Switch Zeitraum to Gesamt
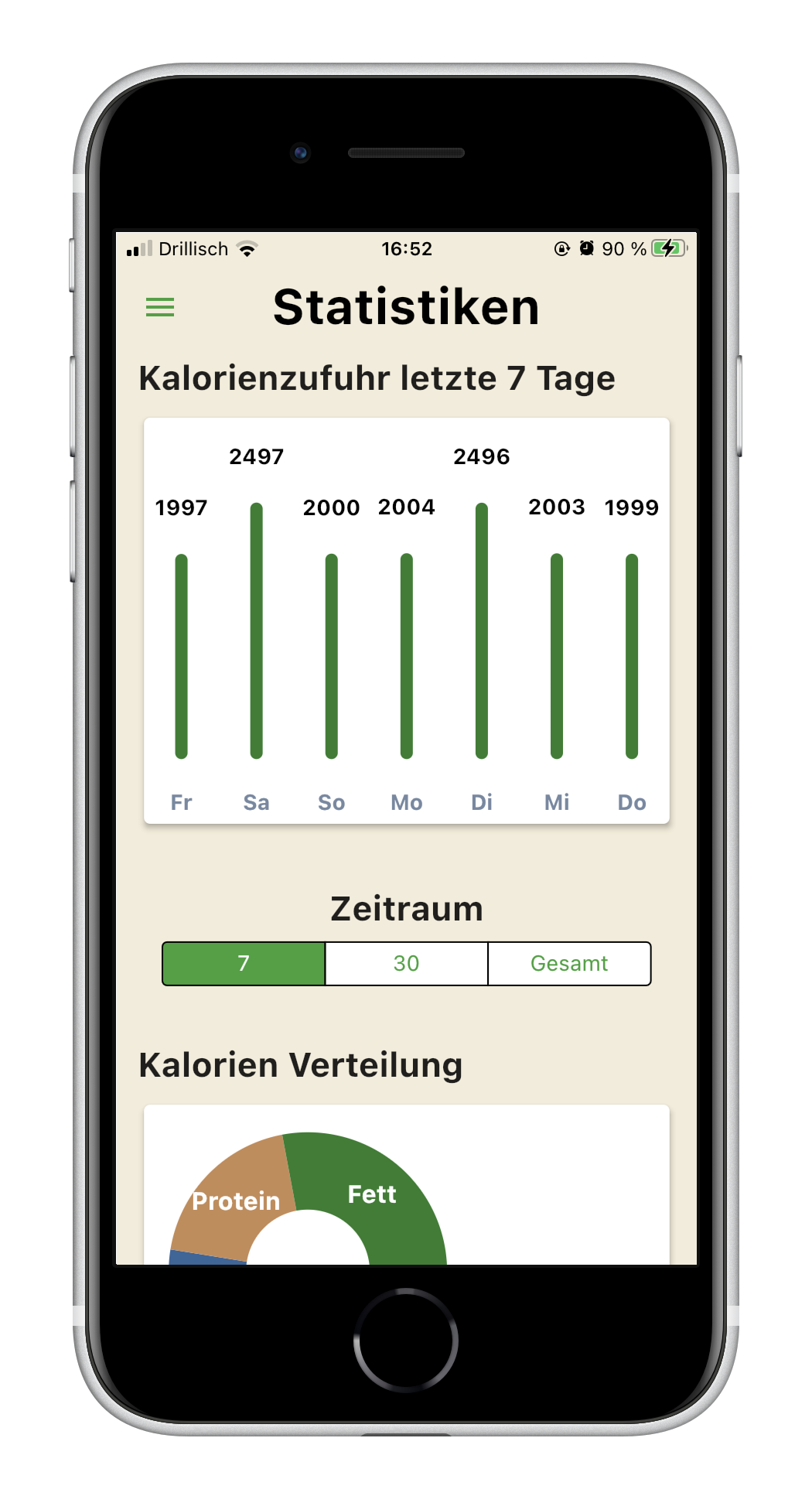The height and width of the screenshot is (1496, 812). [569, 963]
